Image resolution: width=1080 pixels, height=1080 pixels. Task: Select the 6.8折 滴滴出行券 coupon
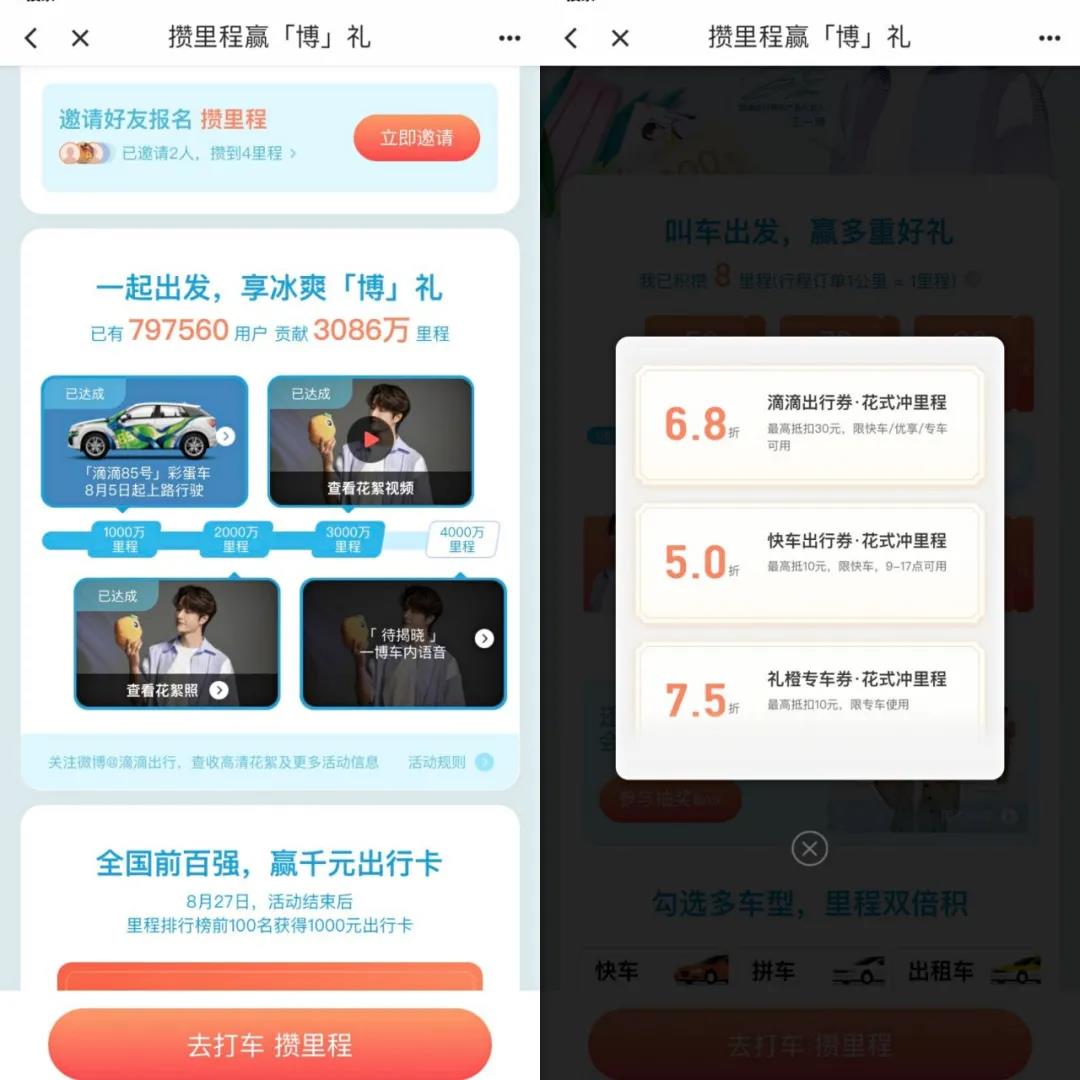click(809, 424)
